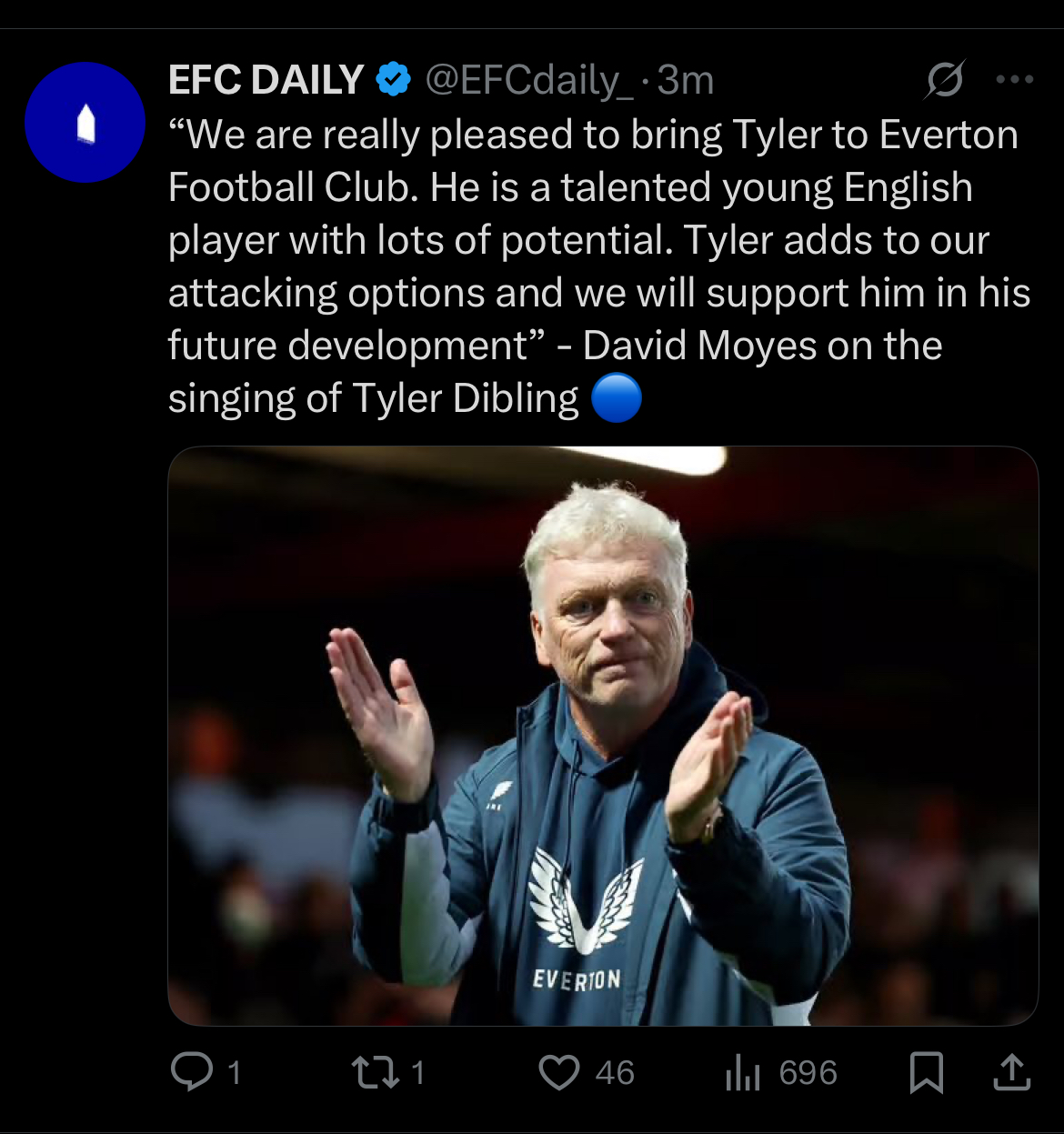1064x1134 pixels.
Task: Open EFC DAILY's profile picture
Action: coord(85,122)
